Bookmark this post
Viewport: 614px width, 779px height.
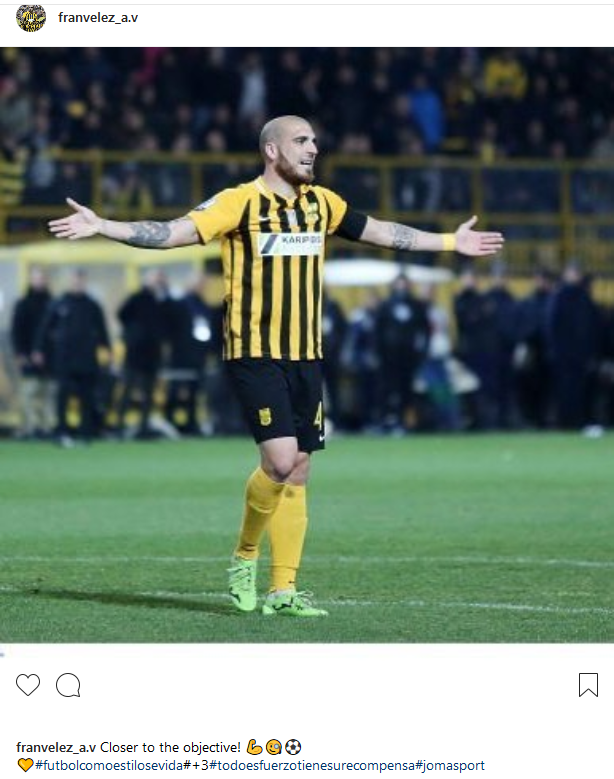pyautogui.click(x=588, y=685)
